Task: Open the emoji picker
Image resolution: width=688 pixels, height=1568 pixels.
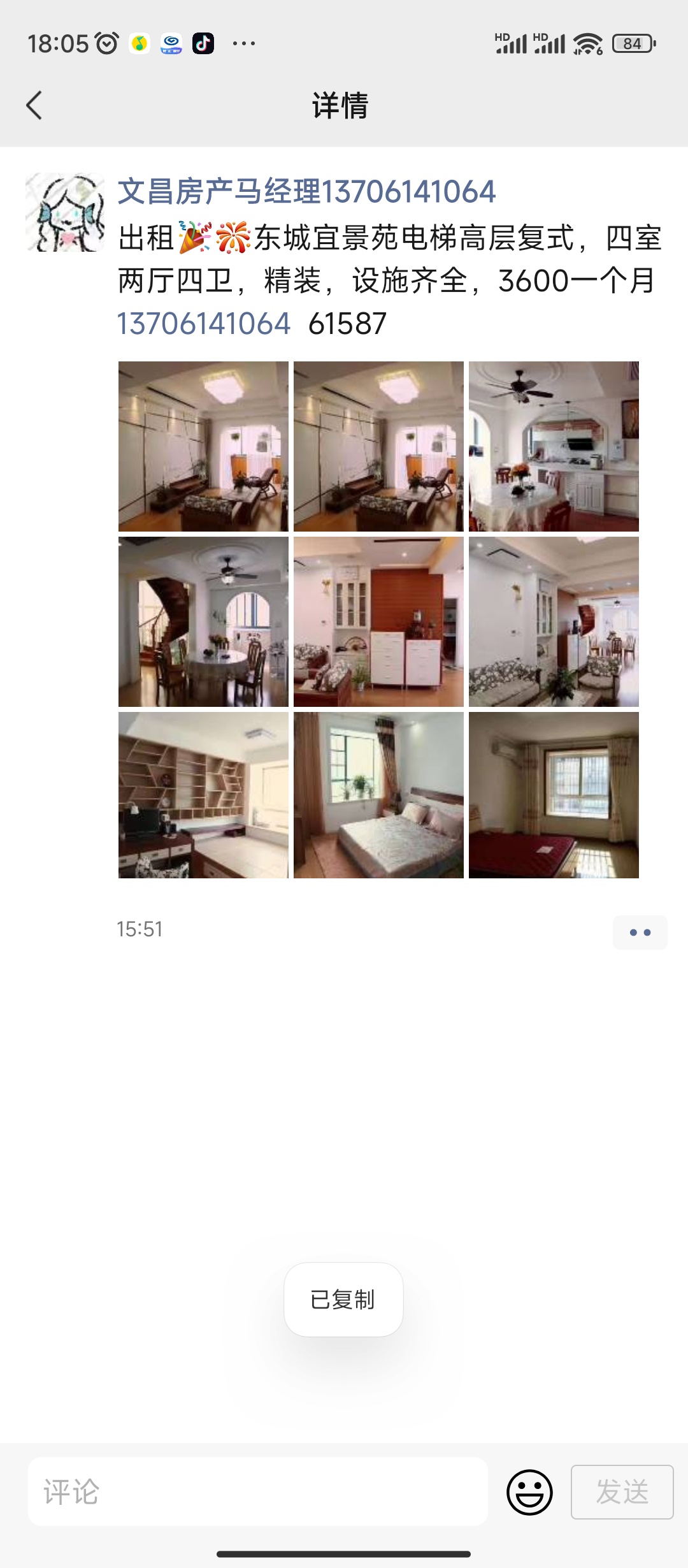Action: [529, 1492]
